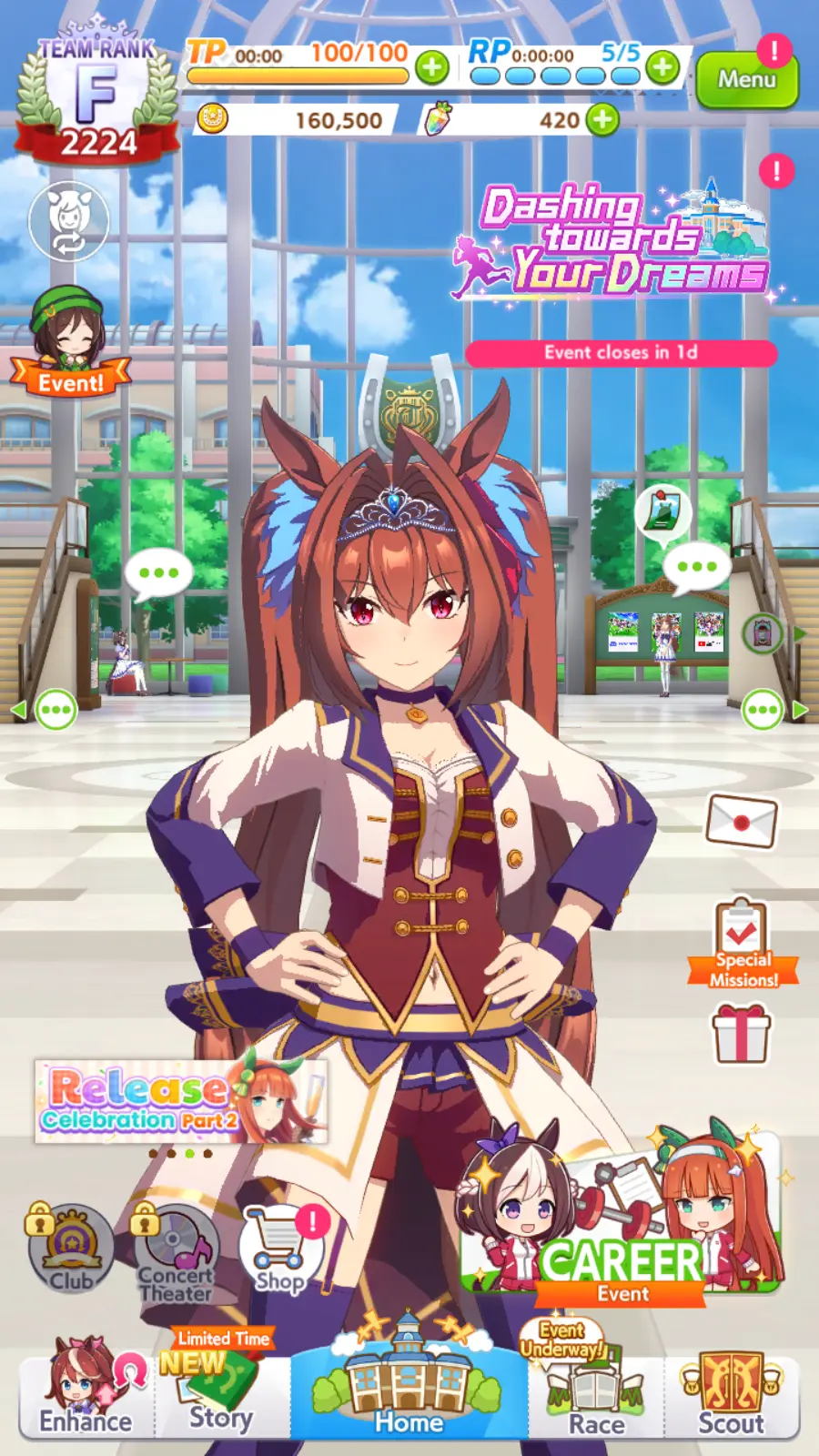The height and width of the screenshot is (1456, 819).
Task: Refill TP with the plus button
Action: point(432,66)
